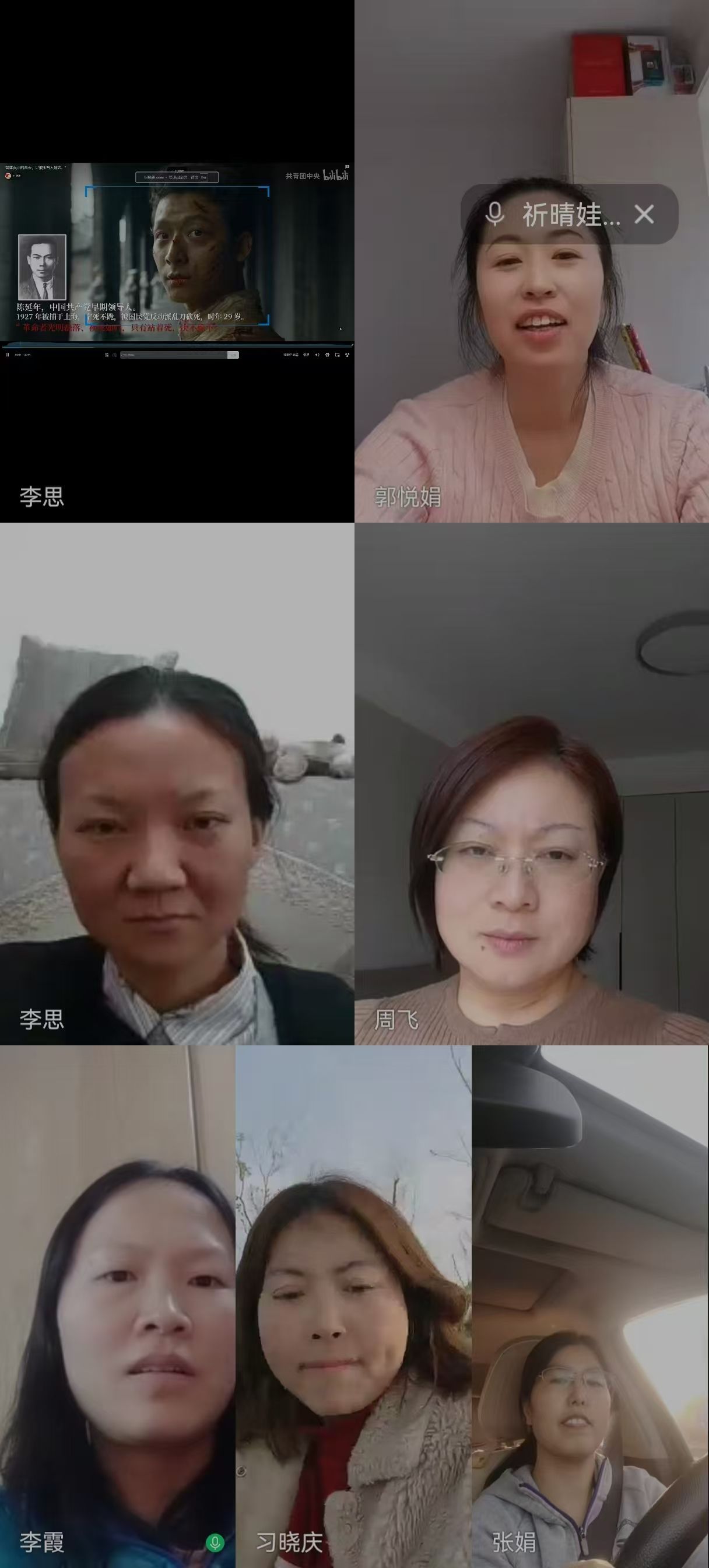This screenshot has height=1568, width=709.
Task: Dismiss the 祈晴娃 speaking banner
Action: (644, 214)
